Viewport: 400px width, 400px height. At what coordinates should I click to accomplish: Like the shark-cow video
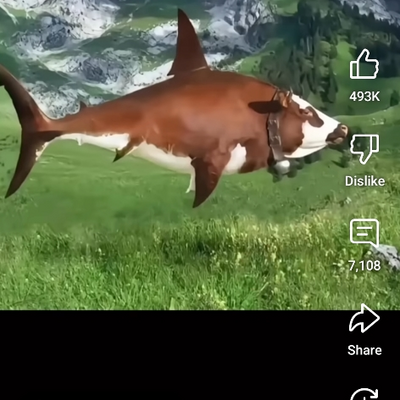(364, 64)
